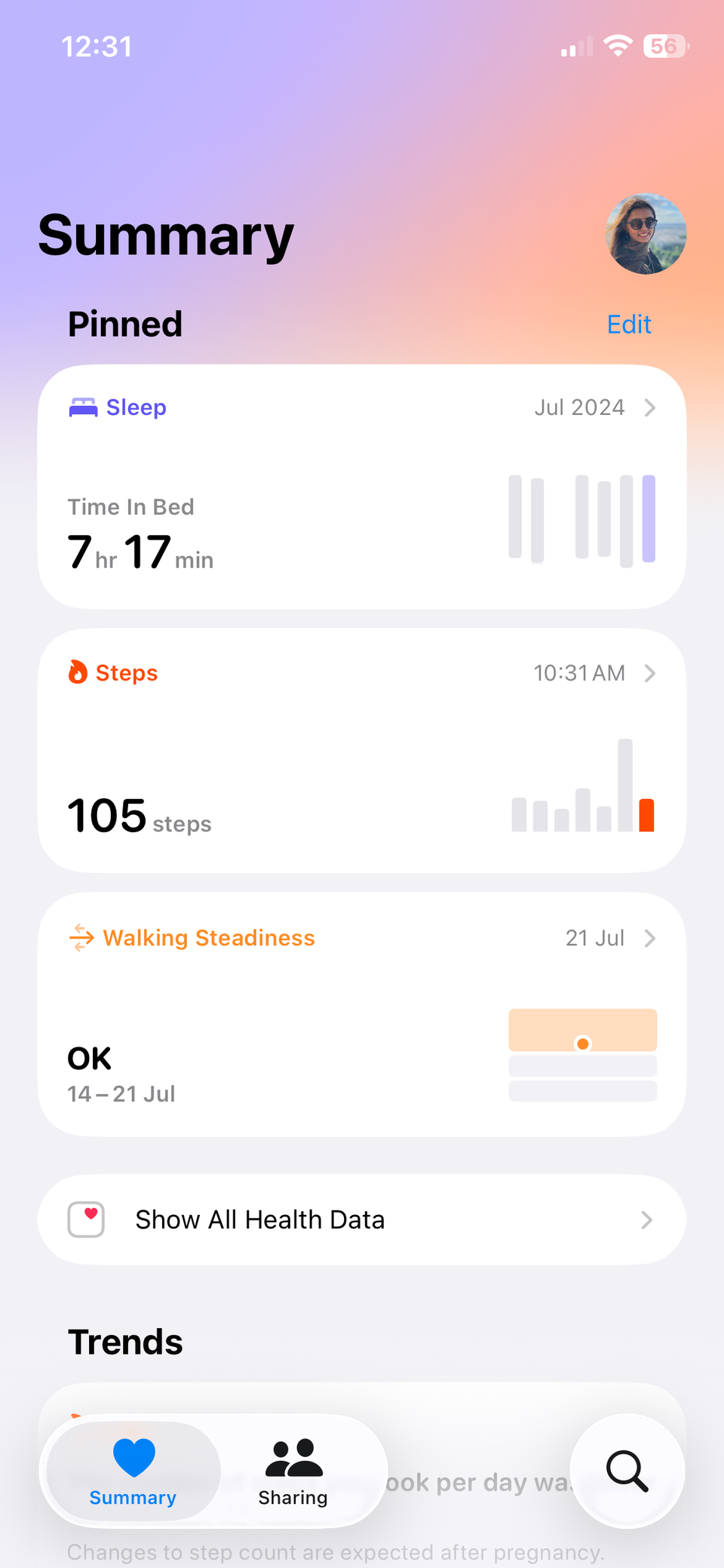Tap the Steps flame icon
Image resolution: width=724 pixels, height=1568 pixels.
(78, 672)
